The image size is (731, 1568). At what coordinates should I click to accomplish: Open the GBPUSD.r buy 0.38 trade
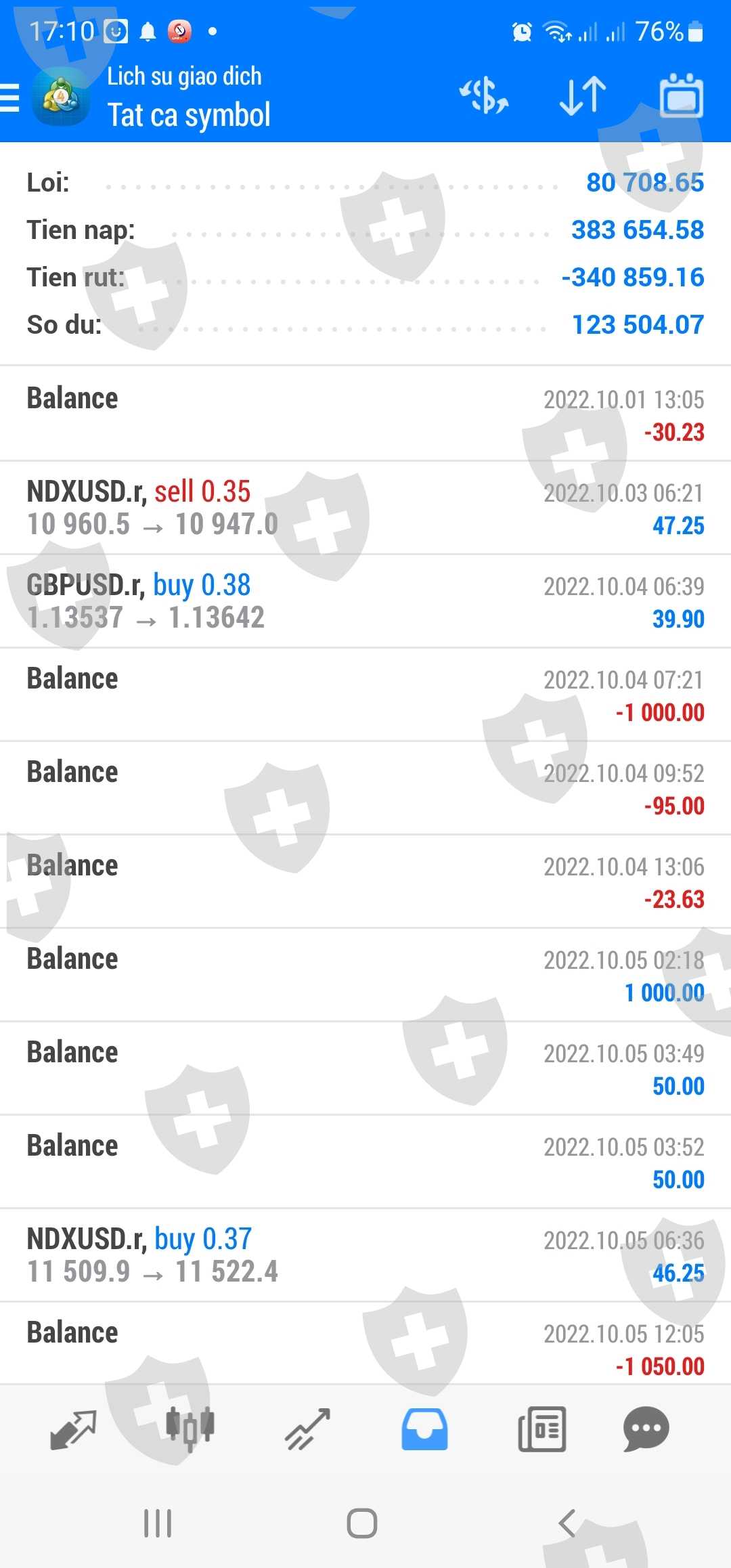[365, 601]
